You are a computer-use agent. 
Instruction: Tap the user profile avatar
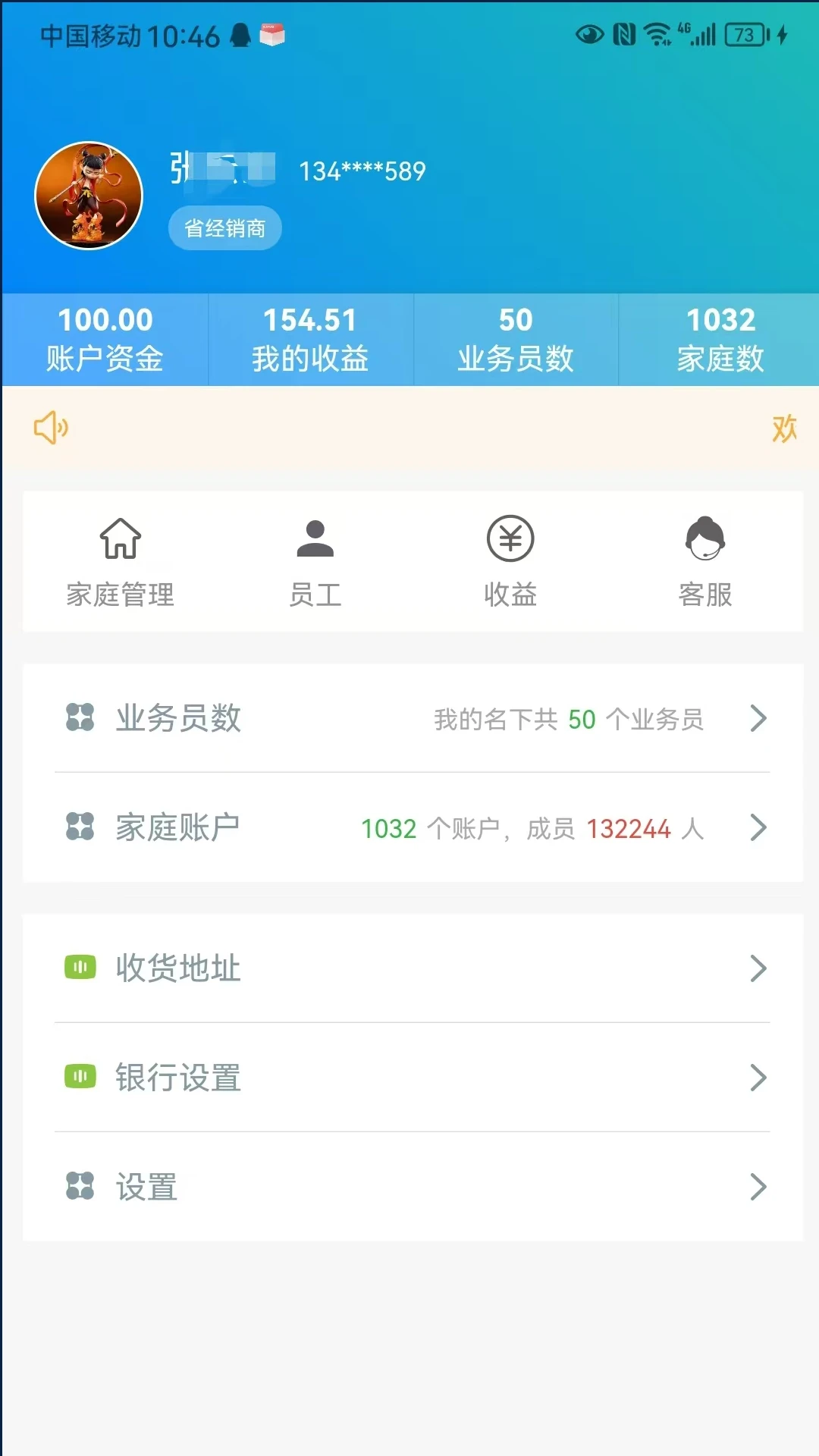coord(89,195)
